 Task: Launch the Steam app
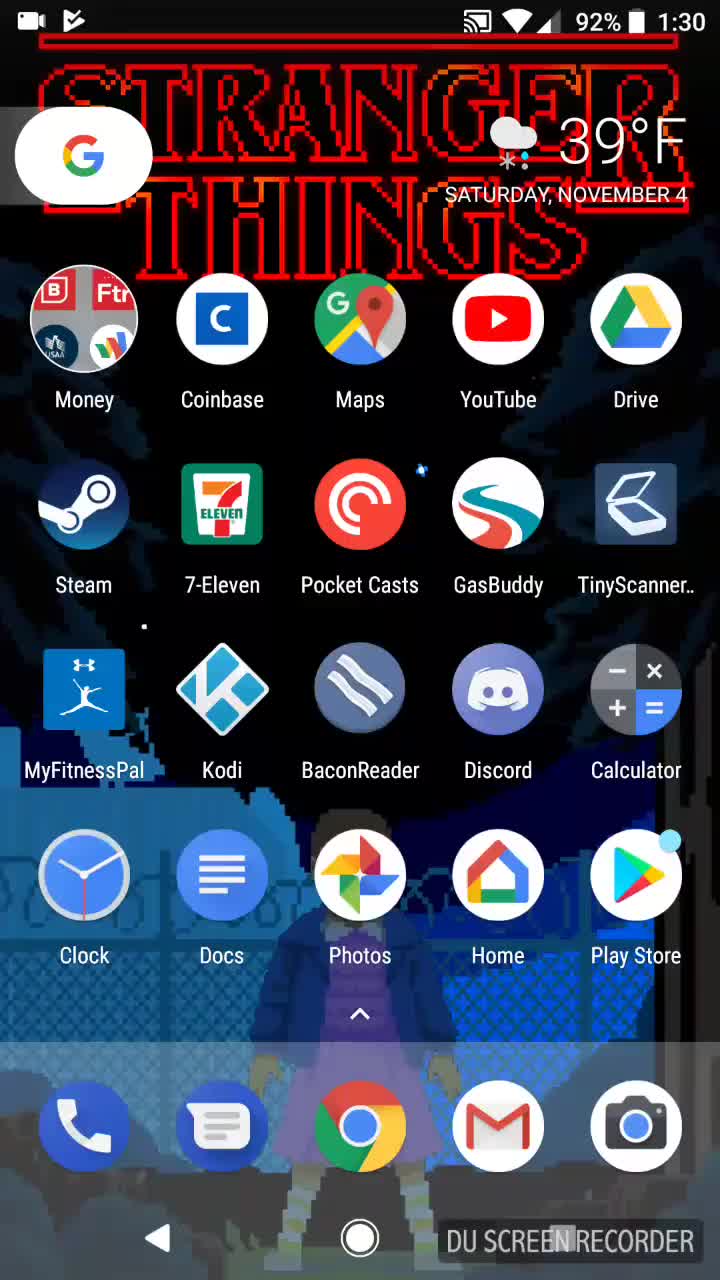click(84, 505)
